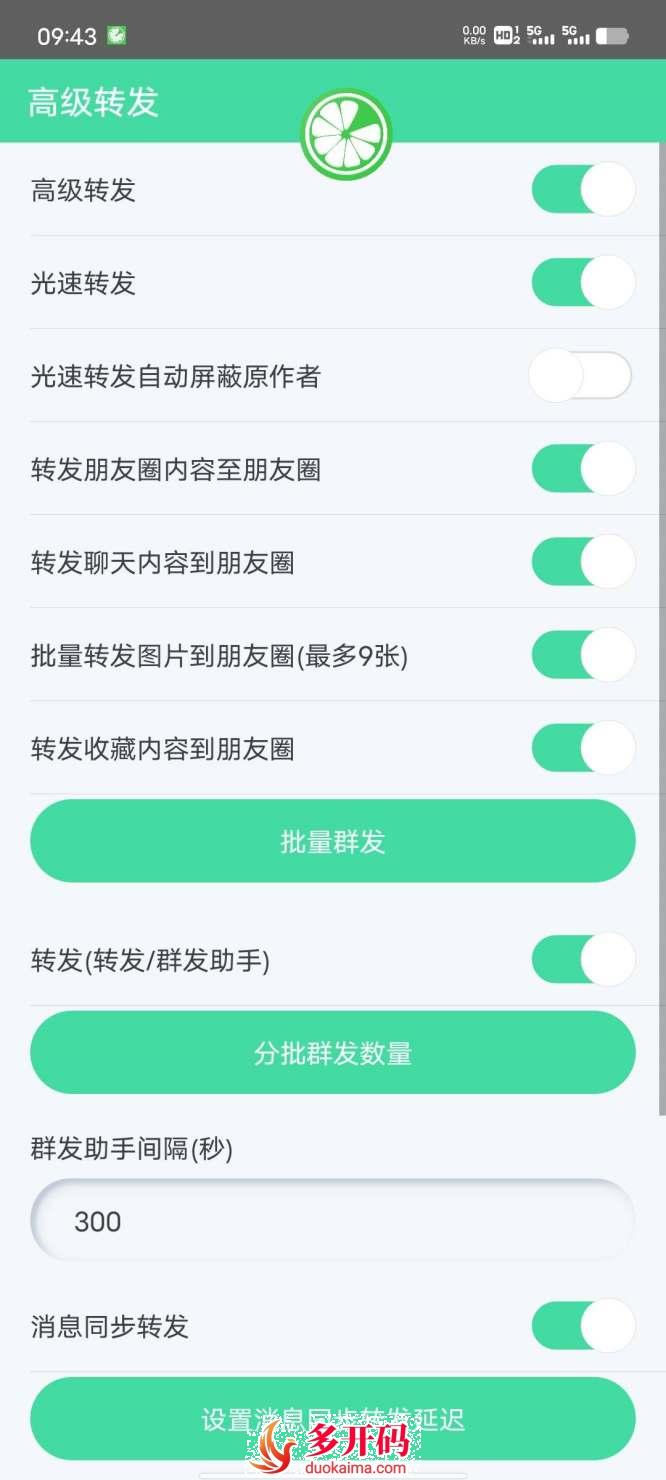The width and height of the screenshot is (666, 1480).
Task: Disable 批量转发图片到朋友圈 switch
Action: click(582, 656)
